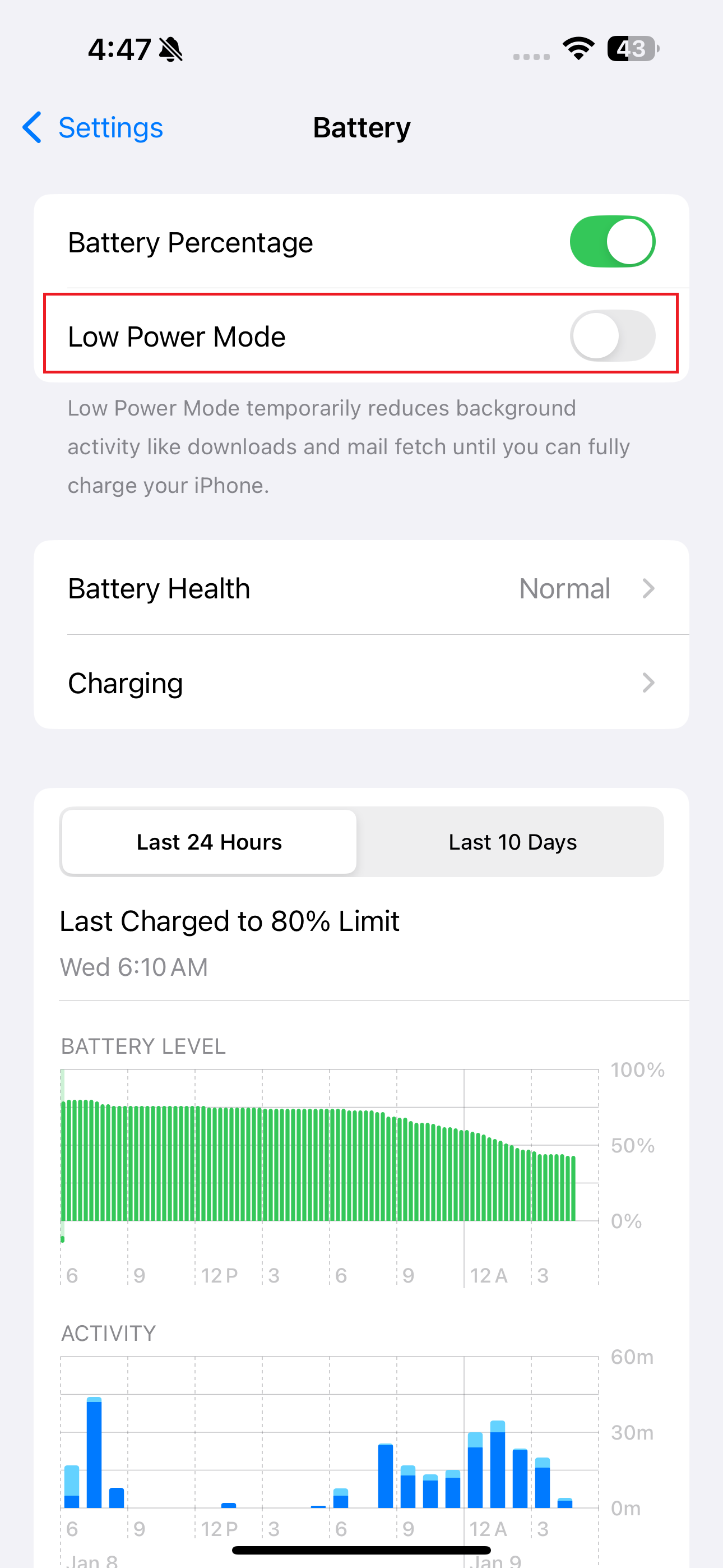Select the Last 24 Hours view
This screenshot has height=1568, width=723.
coord(208,842)
